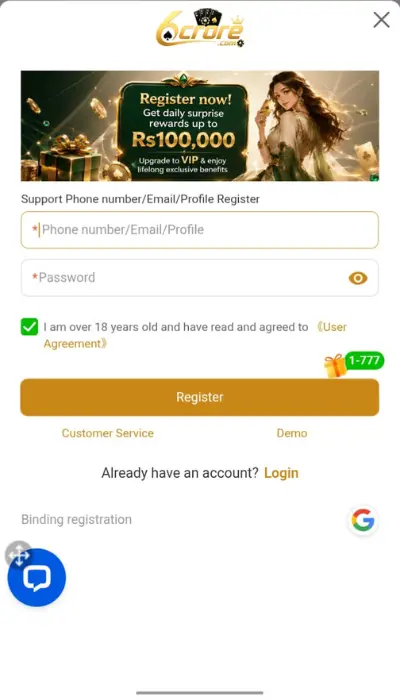This screenshot has width=400, height=700.
Task: Focus the Password field
Action: tap(200, 278)
